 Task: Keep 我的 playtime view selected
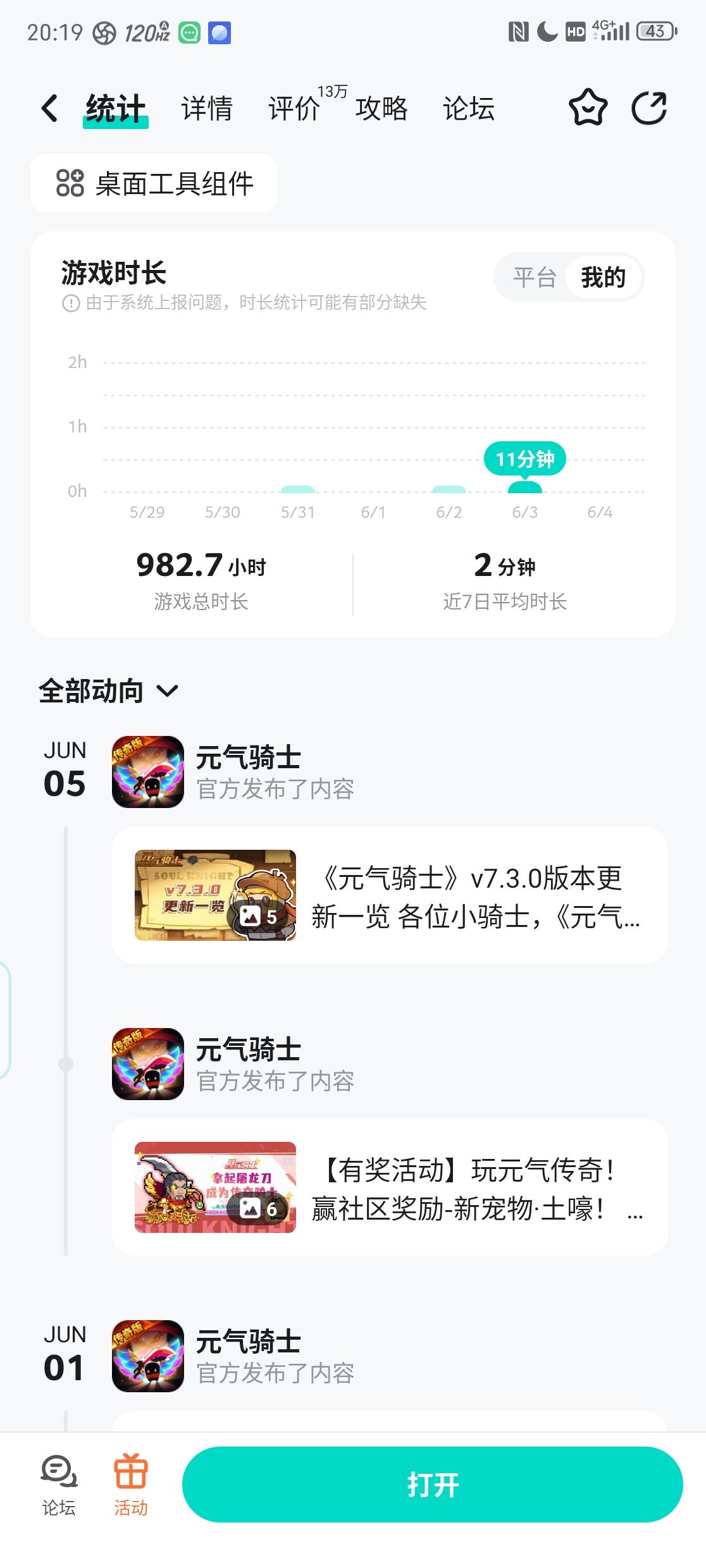click(x=602, y=276)
